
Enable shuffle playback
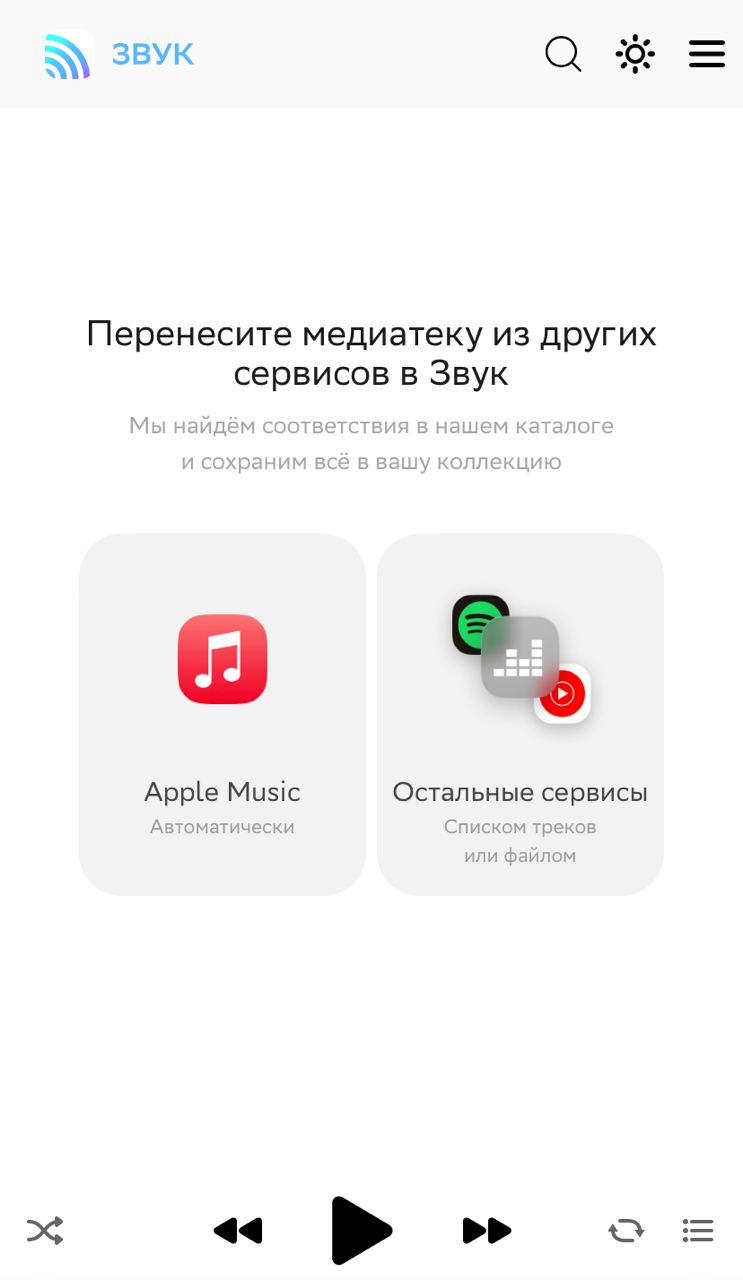point(45,1230)
